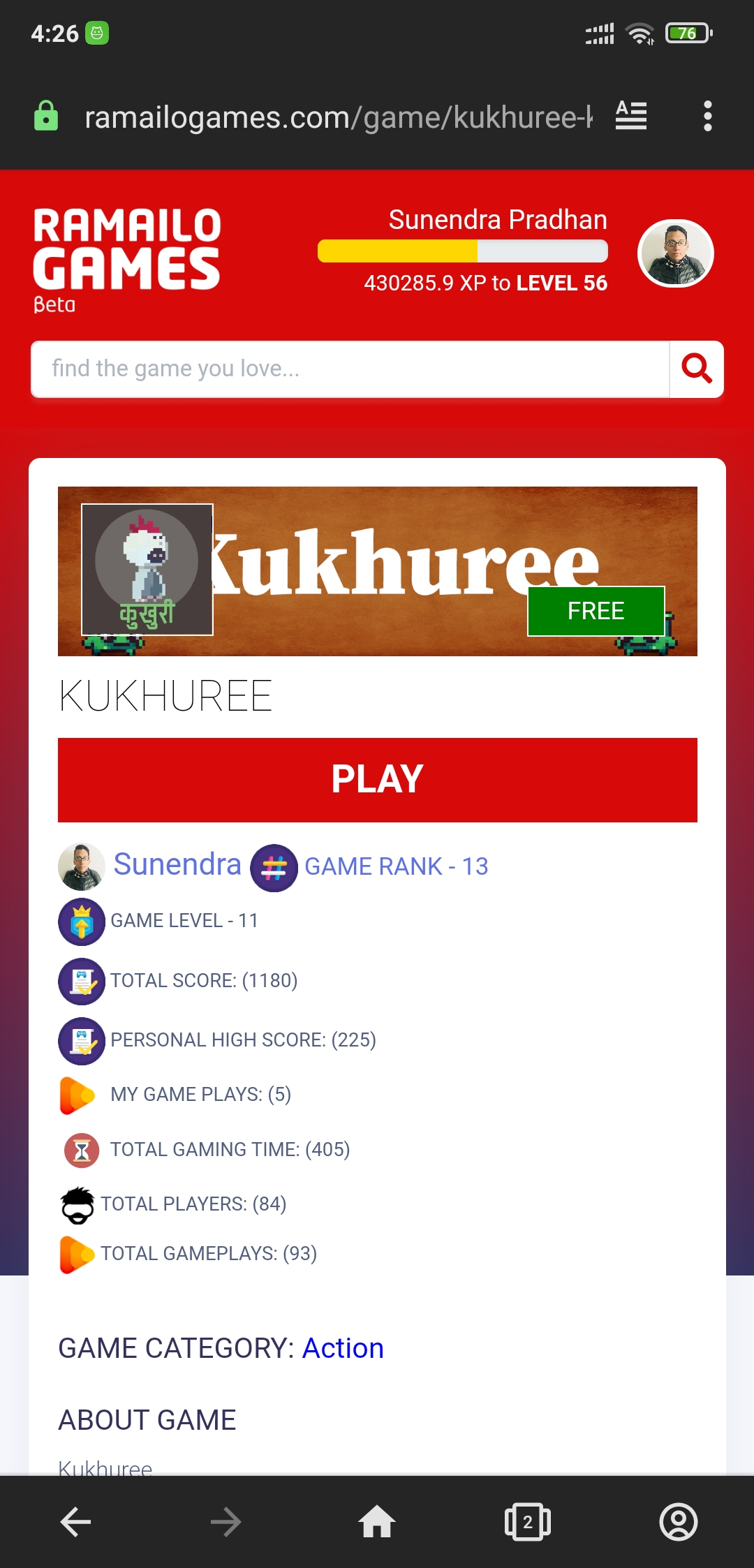Open the Action category link

coord(343,1348)
